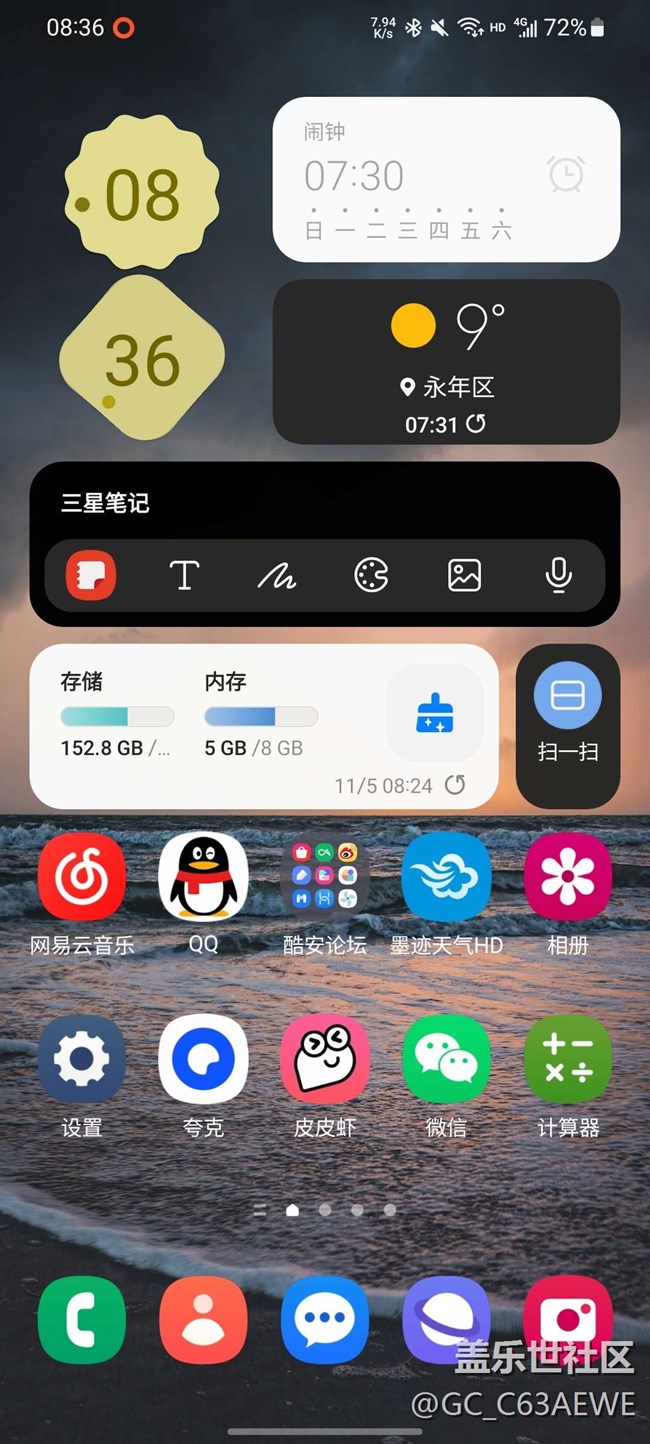Open the 皮皮虾 app
The height and width of the screenshot is (1444, 650).
click(x=325, y=1059)
